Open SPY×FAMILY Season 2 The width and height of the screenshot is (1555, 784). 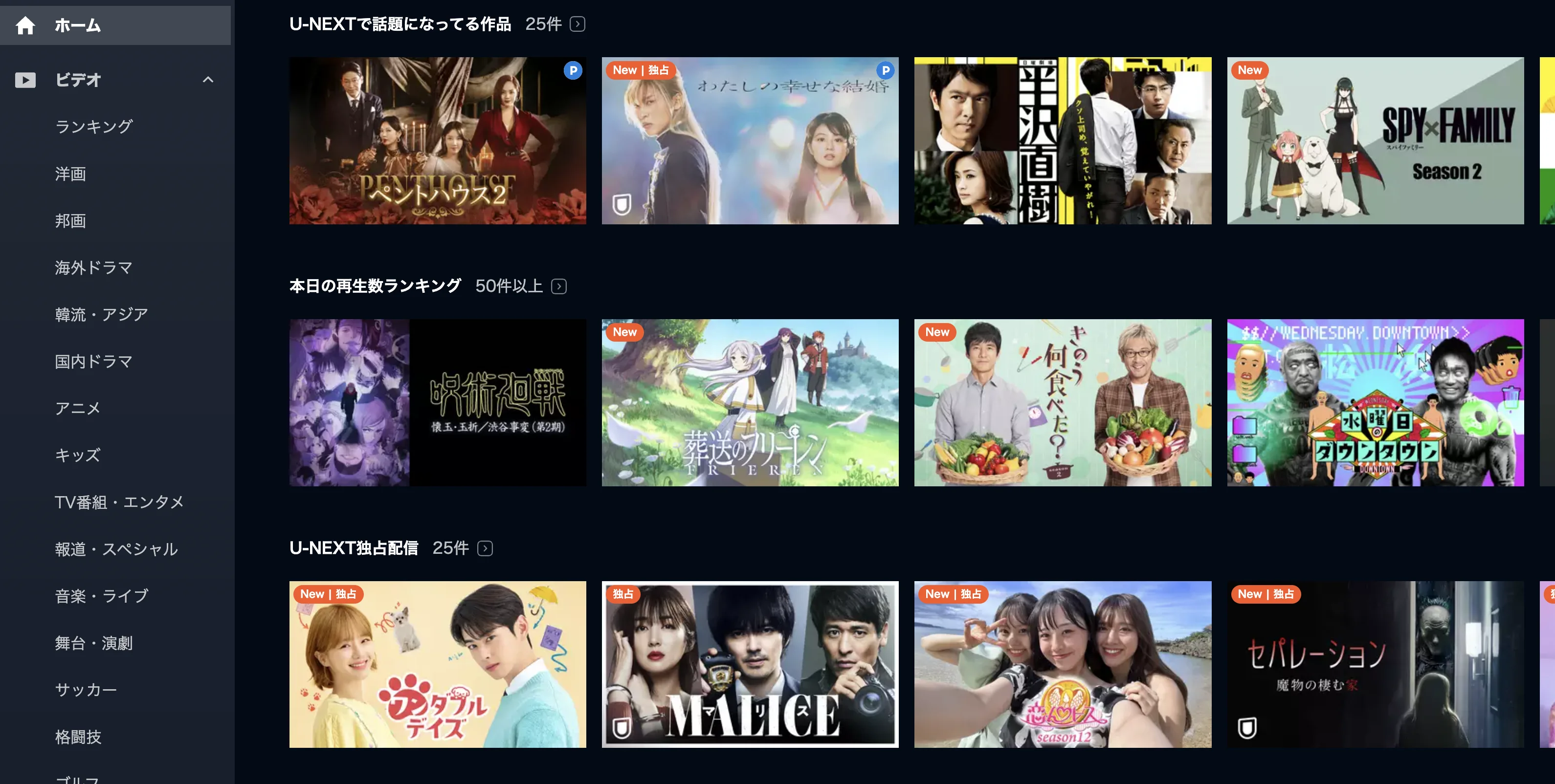coord(1375,141)
